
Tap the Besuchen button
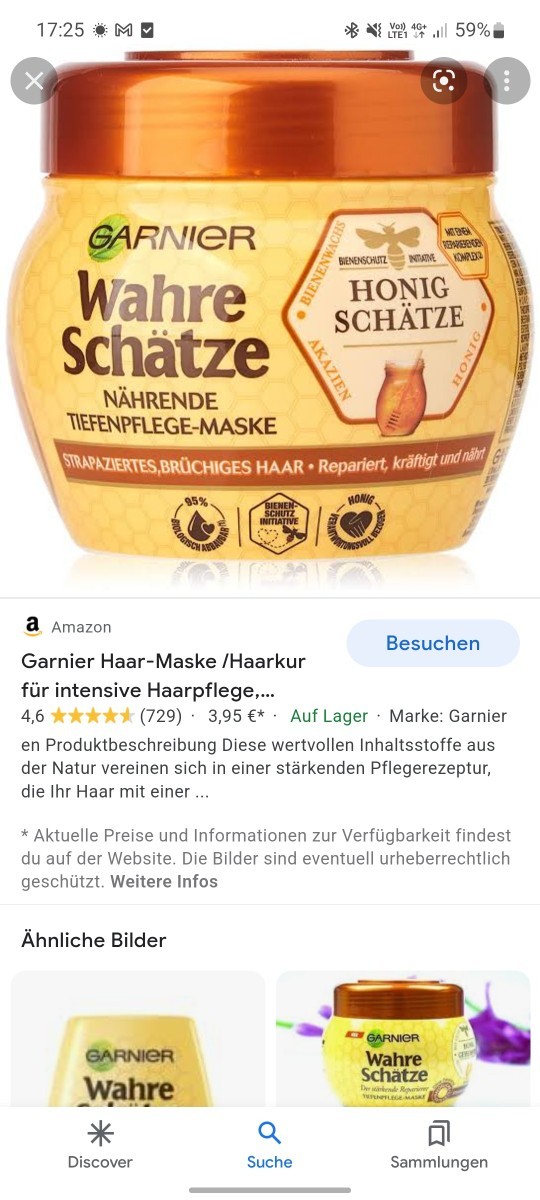[x=433, y=643]
